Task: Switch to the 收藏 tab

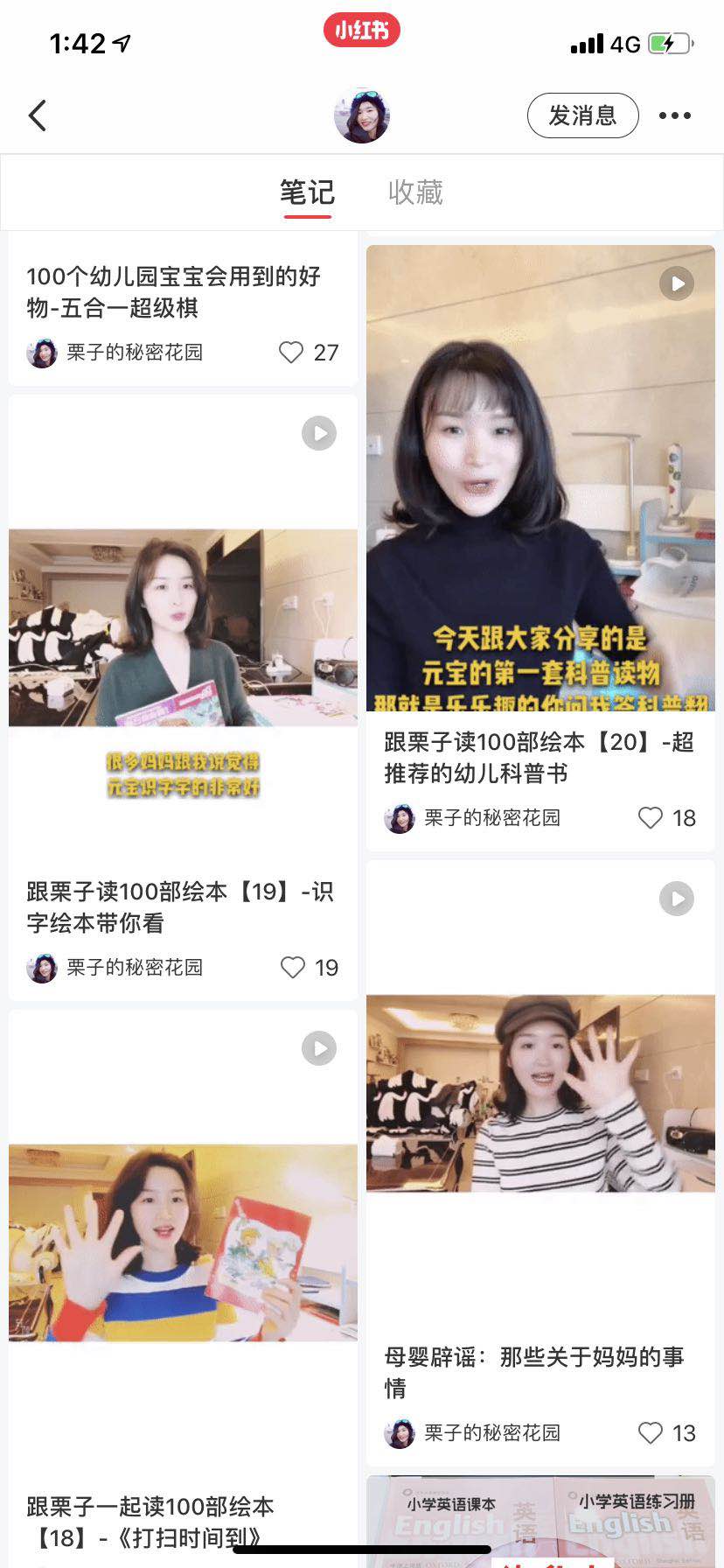Action: point(415,192)
